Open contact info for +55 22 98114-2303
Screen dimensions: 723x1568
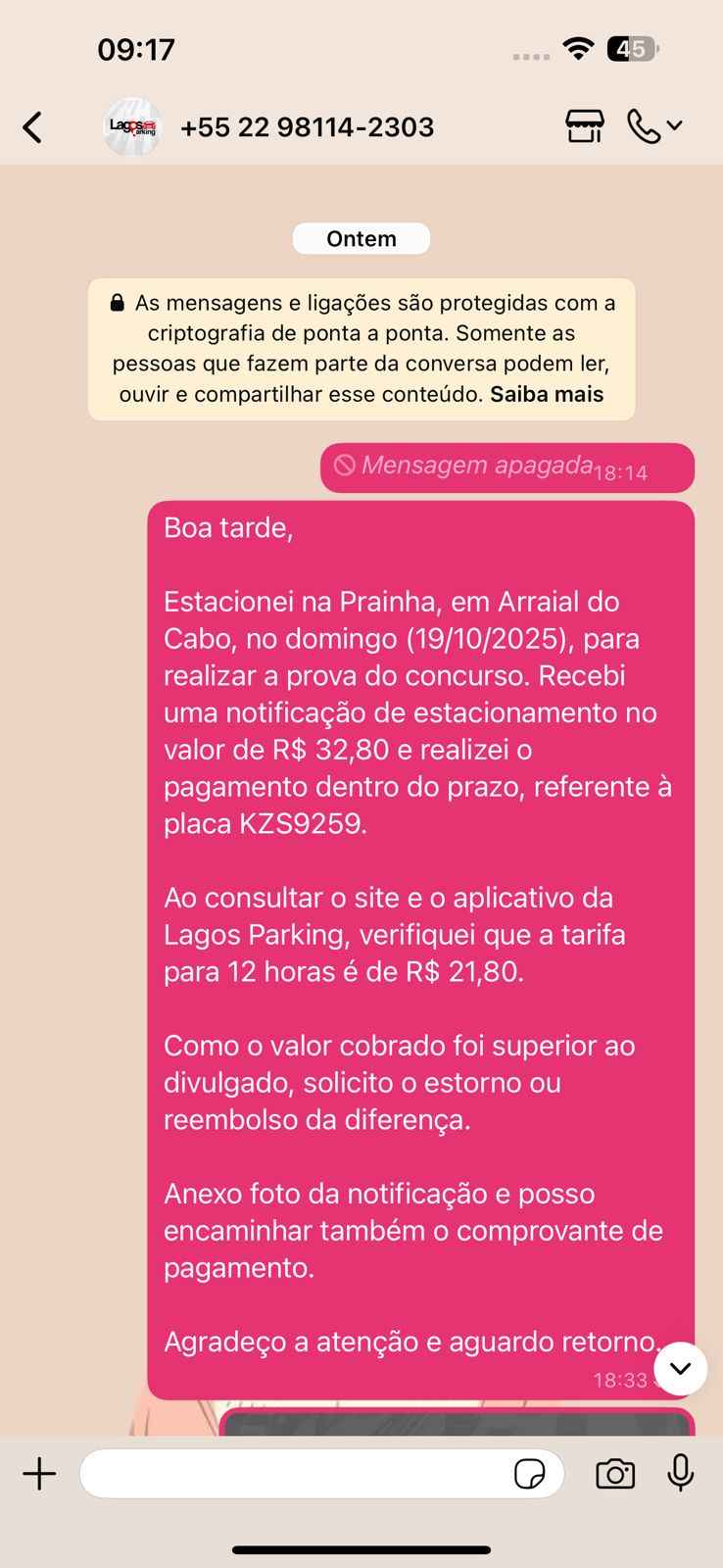[307, 127]
